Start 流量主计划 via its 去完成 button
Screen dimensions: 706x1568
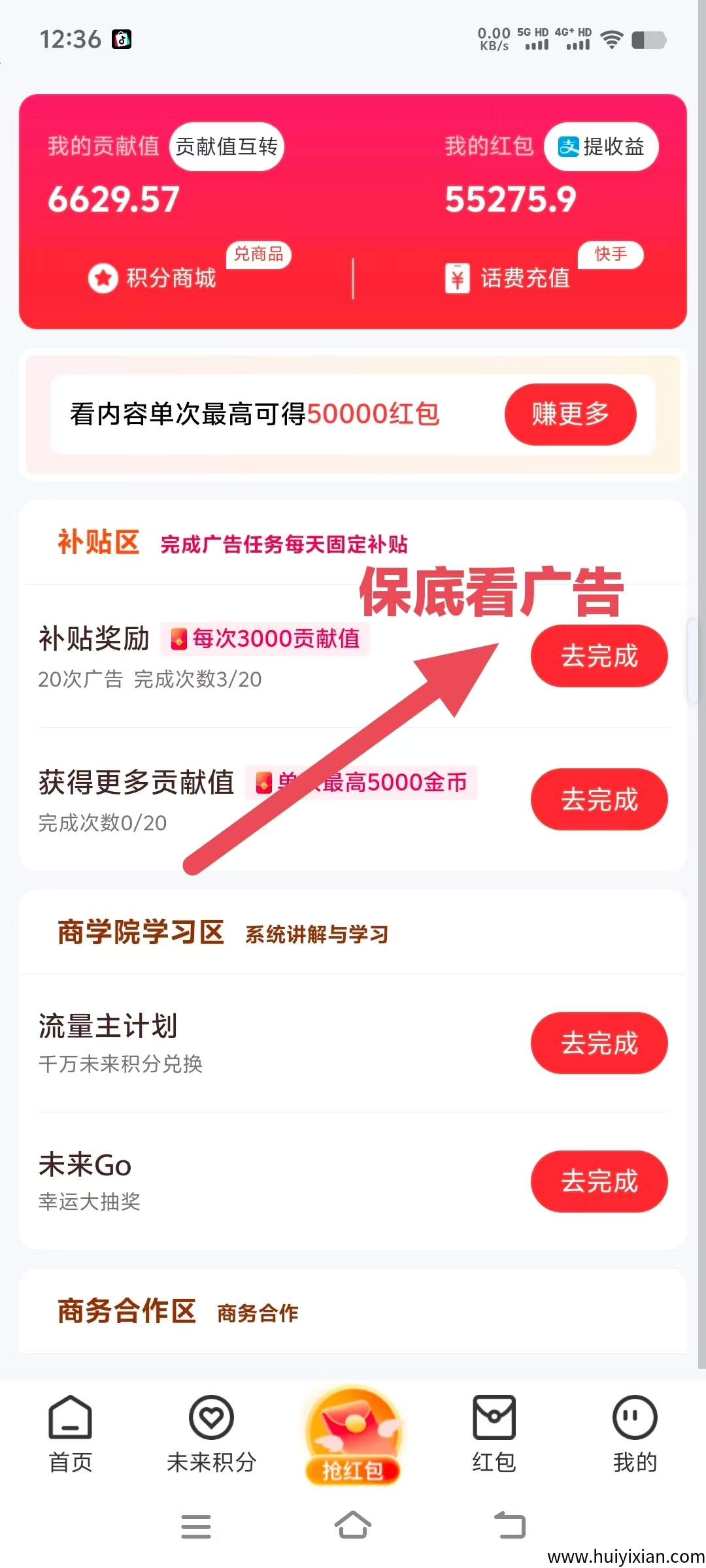(x=599, y=1043)
